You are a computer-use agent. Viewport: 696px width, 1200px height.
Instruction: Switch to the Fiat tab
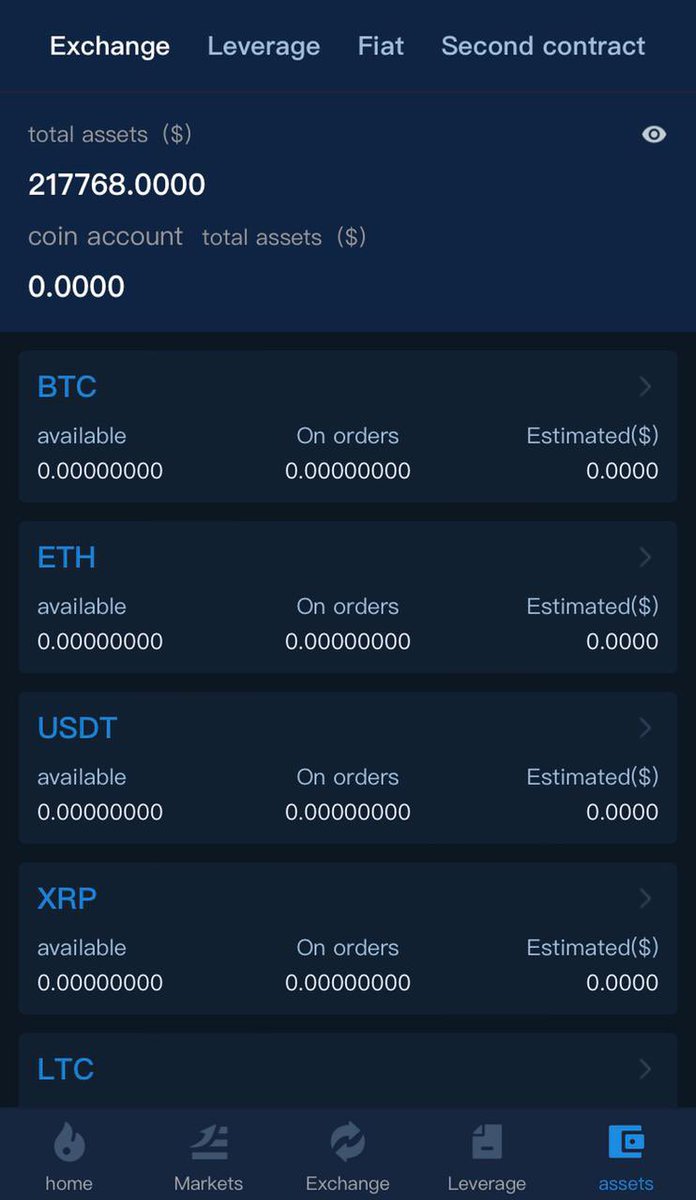click(x=381, y=46)
